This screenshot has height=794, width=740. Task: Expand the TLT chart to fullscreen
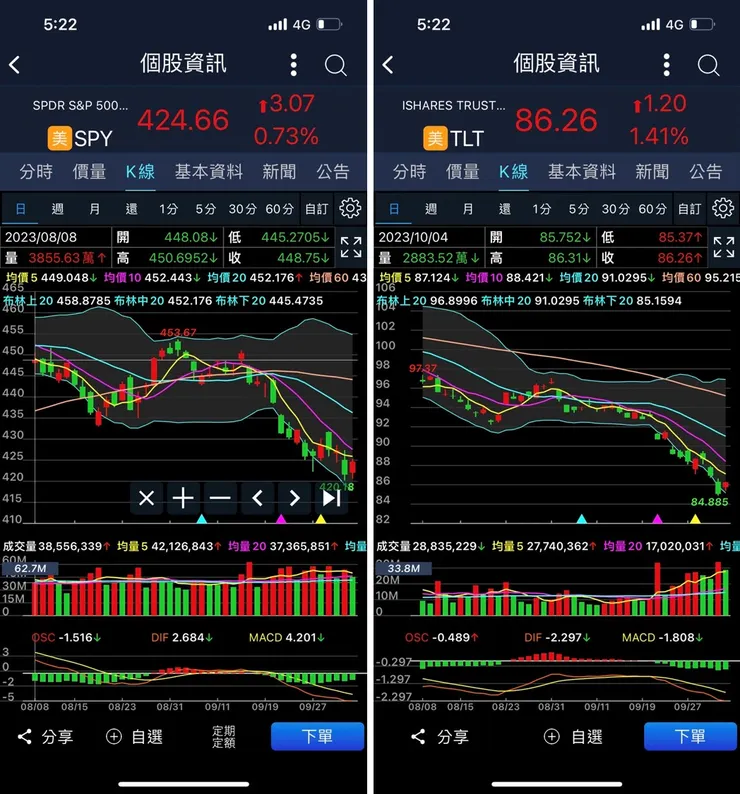(x=722, y=245)
